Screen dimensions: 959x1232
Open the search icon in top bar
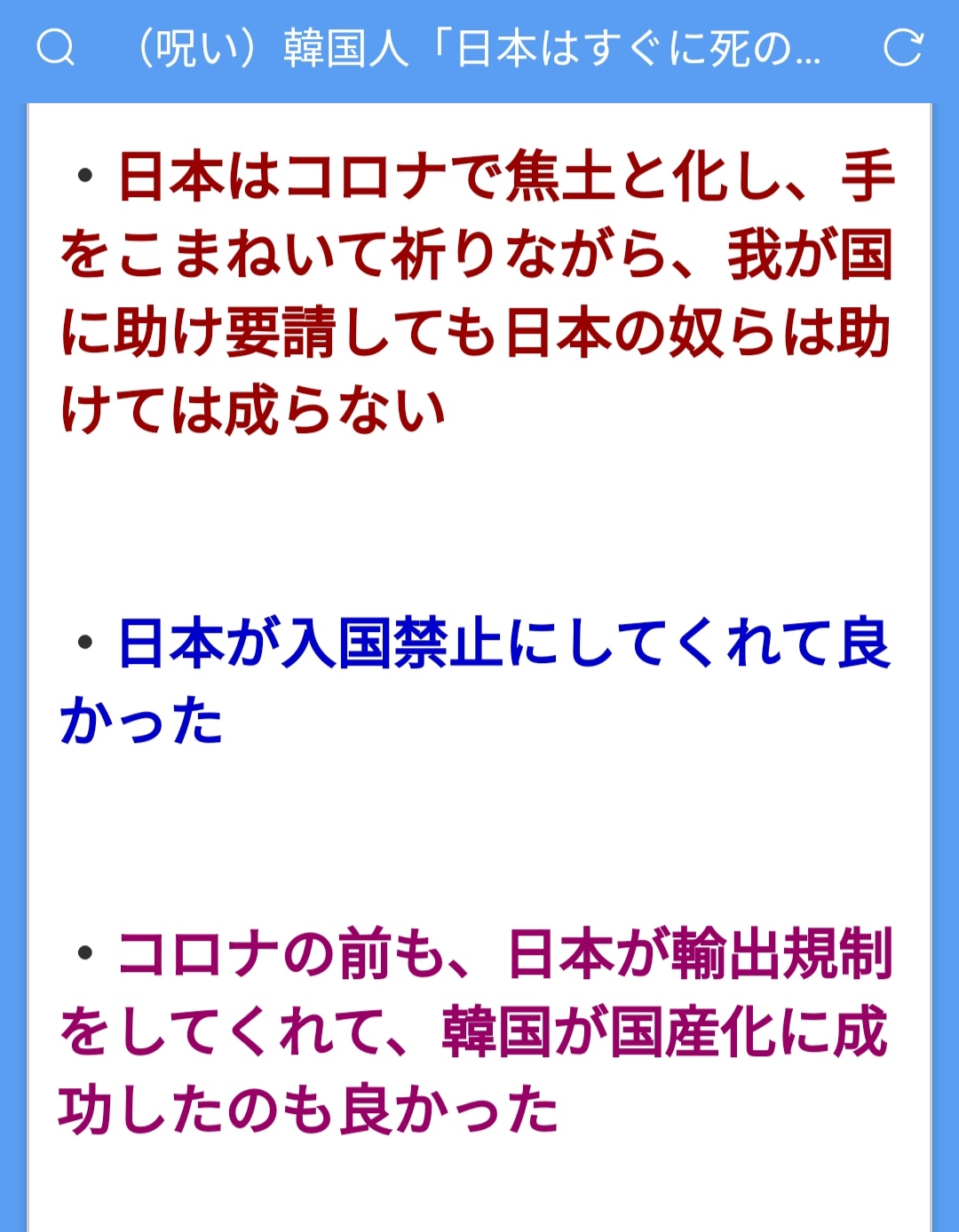click(x=55, y=48)
